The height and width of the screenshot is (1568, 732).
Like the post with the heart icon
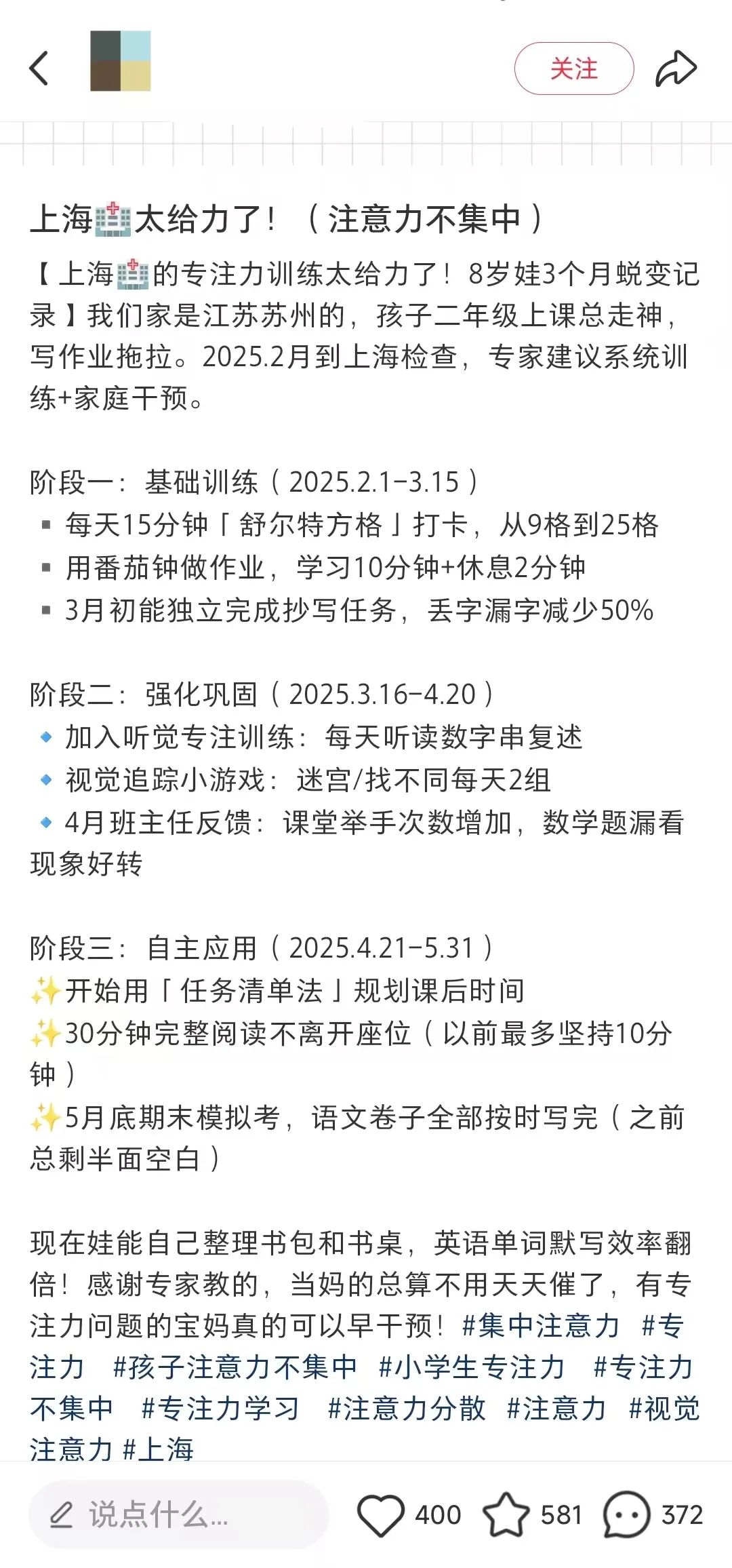(381, 1515)
